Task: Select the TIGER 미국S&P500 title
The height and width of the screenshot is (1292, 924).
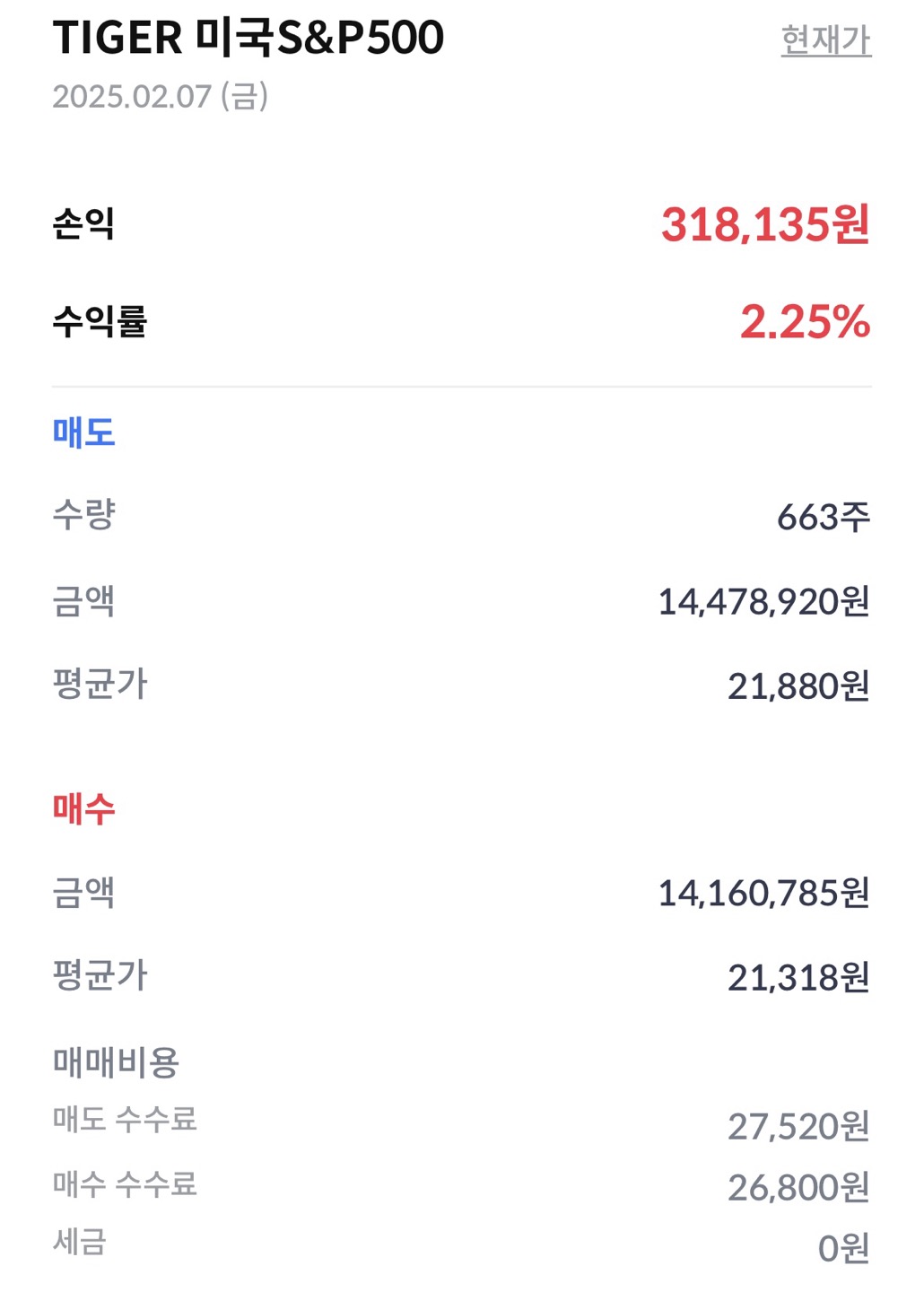Action: (x=248, y=38)
